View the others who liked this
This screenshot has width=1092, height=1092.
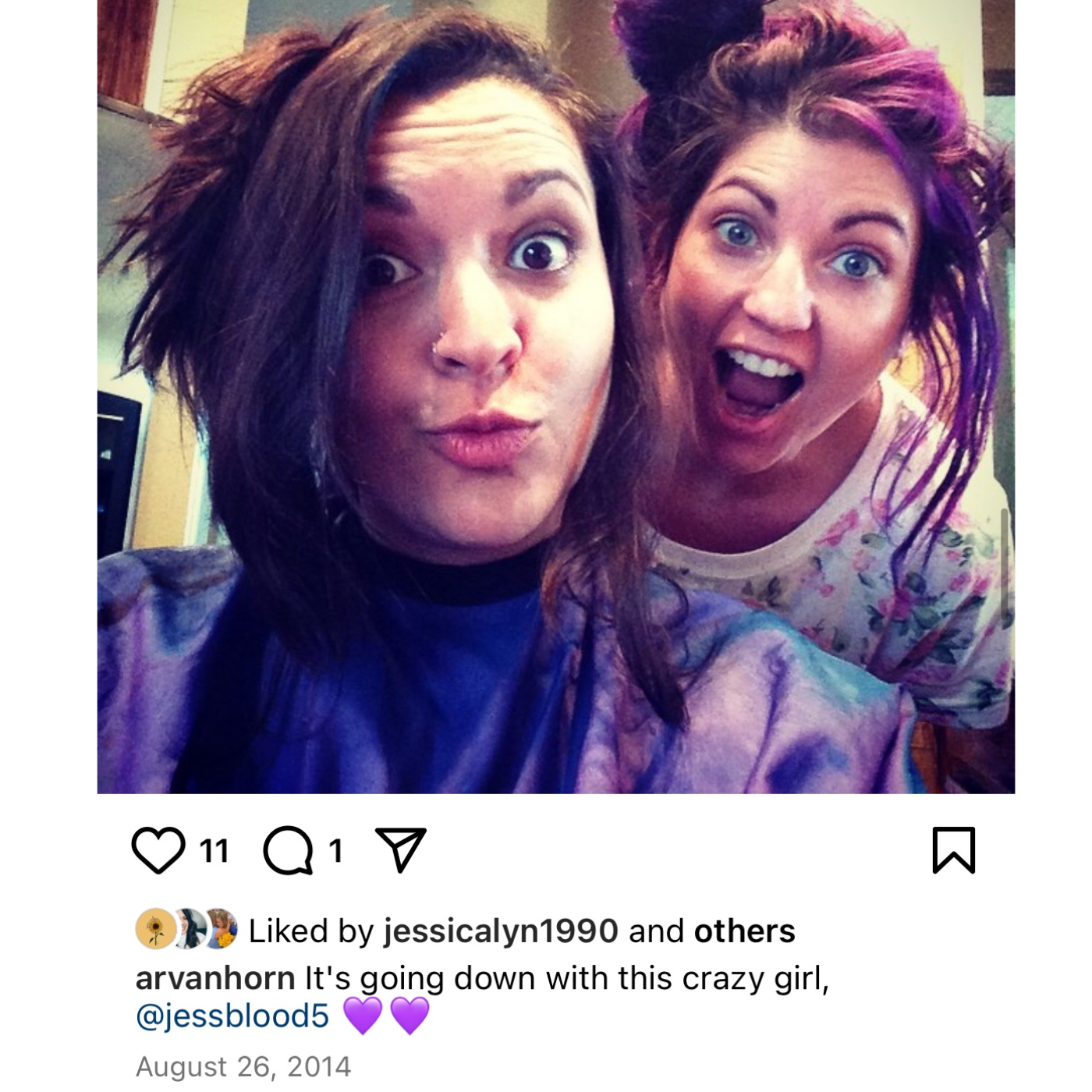744,931
